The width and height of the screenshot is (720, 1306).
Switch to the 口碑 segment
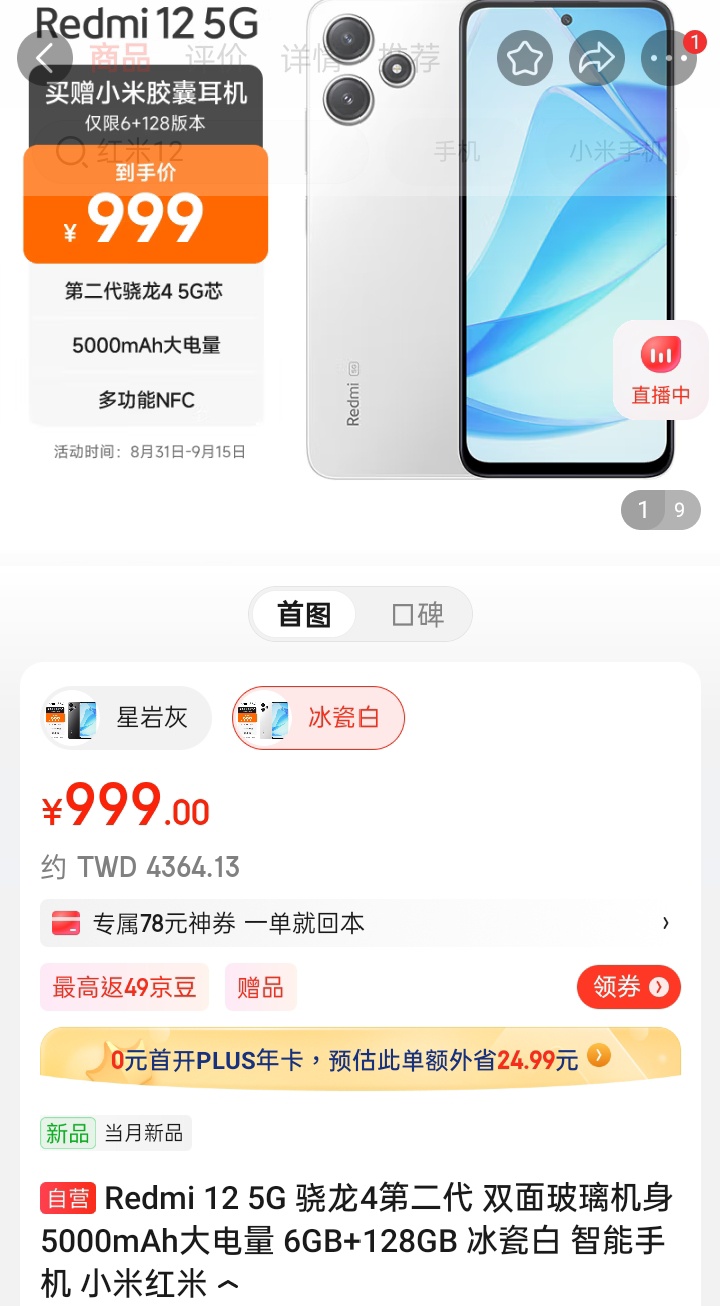(x=418, y=614)
